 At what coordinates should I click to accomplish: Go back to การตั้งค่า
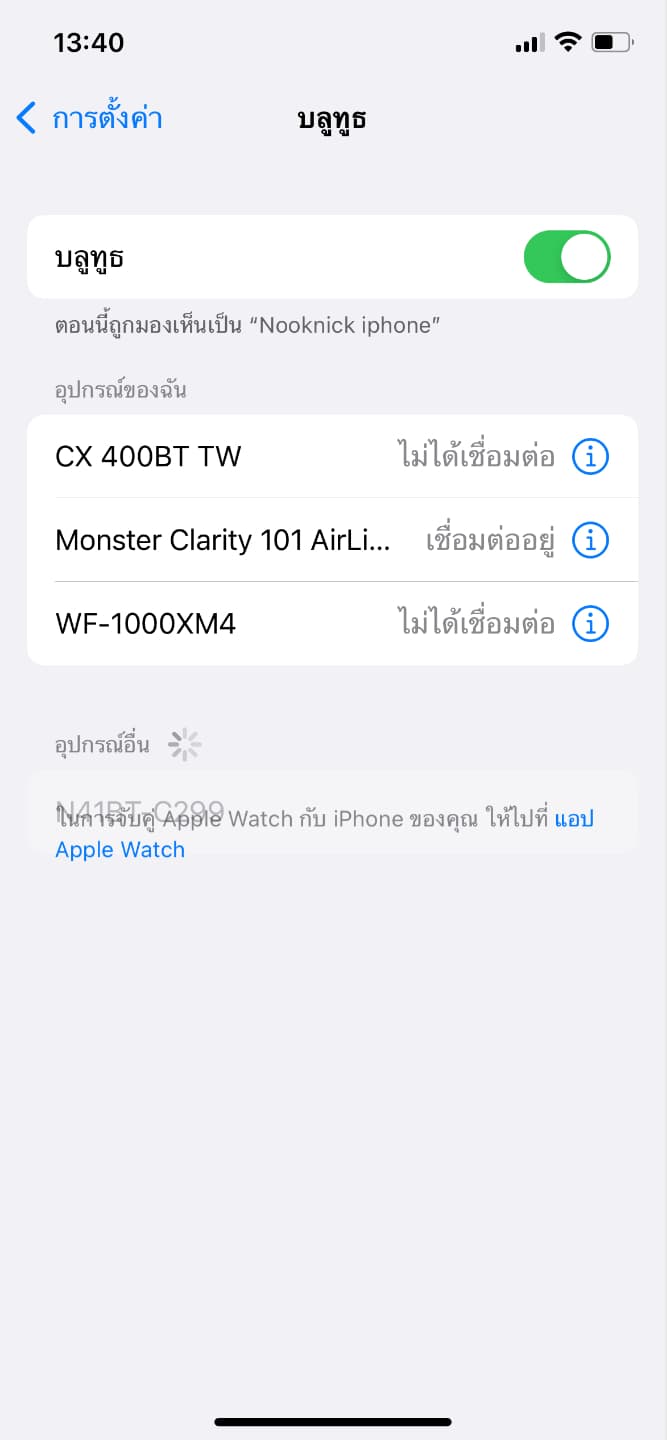[90, 119]
